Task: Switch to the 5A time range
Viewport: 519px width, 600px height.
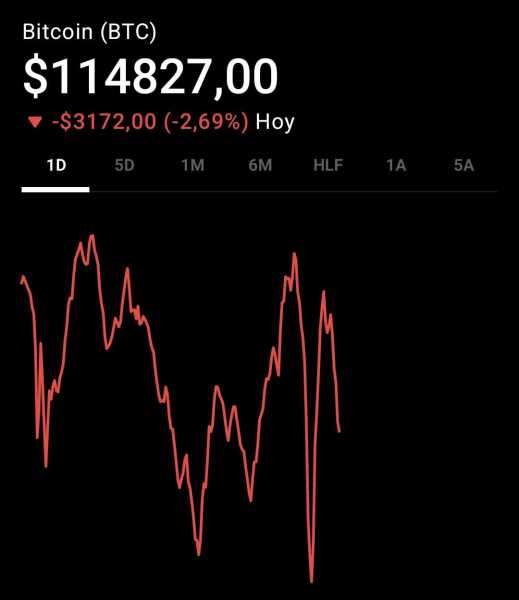Action: click(x=464, y=166)
